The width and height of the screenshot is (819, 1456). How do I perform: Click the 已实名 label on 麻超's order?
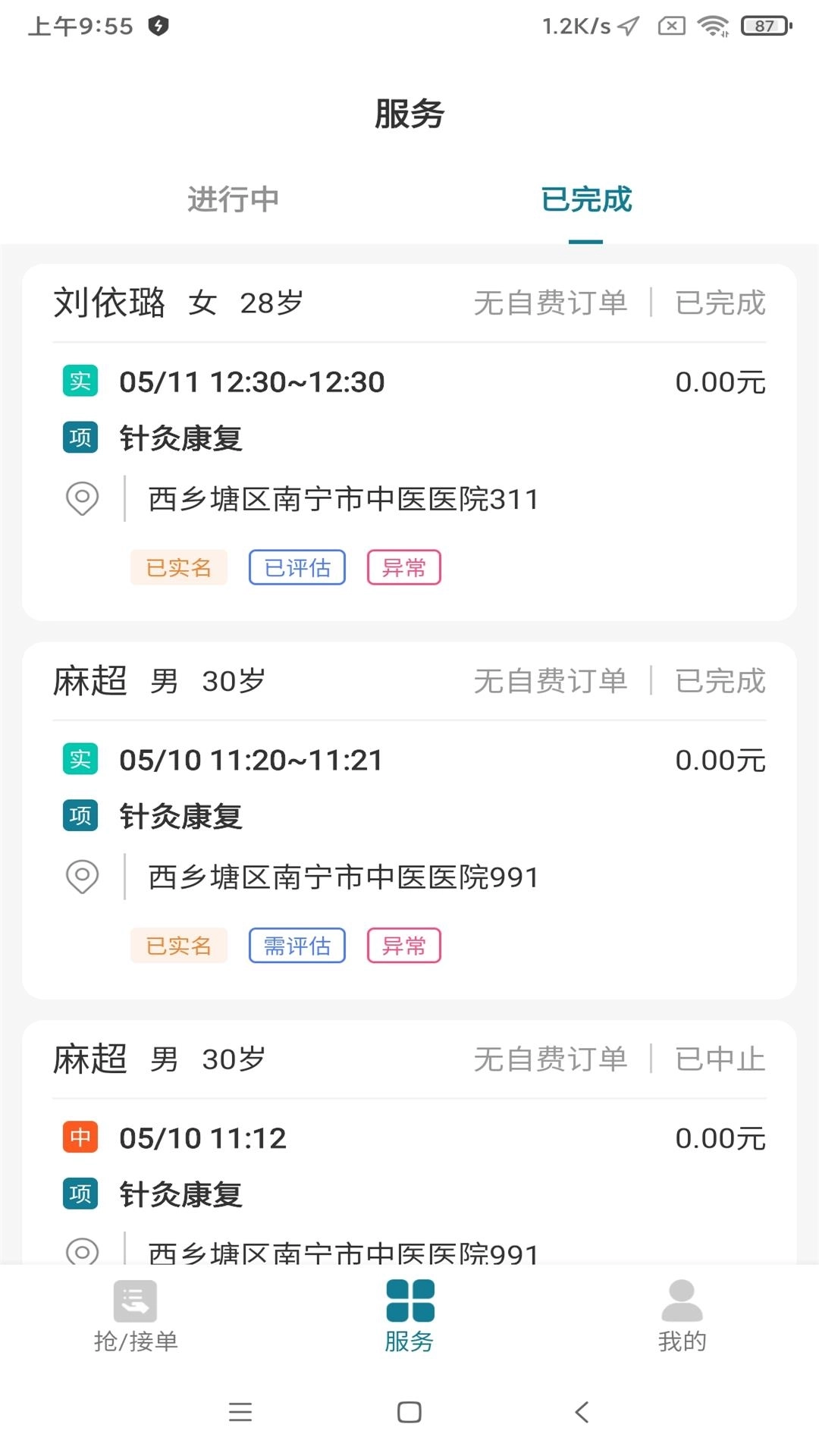178,945
